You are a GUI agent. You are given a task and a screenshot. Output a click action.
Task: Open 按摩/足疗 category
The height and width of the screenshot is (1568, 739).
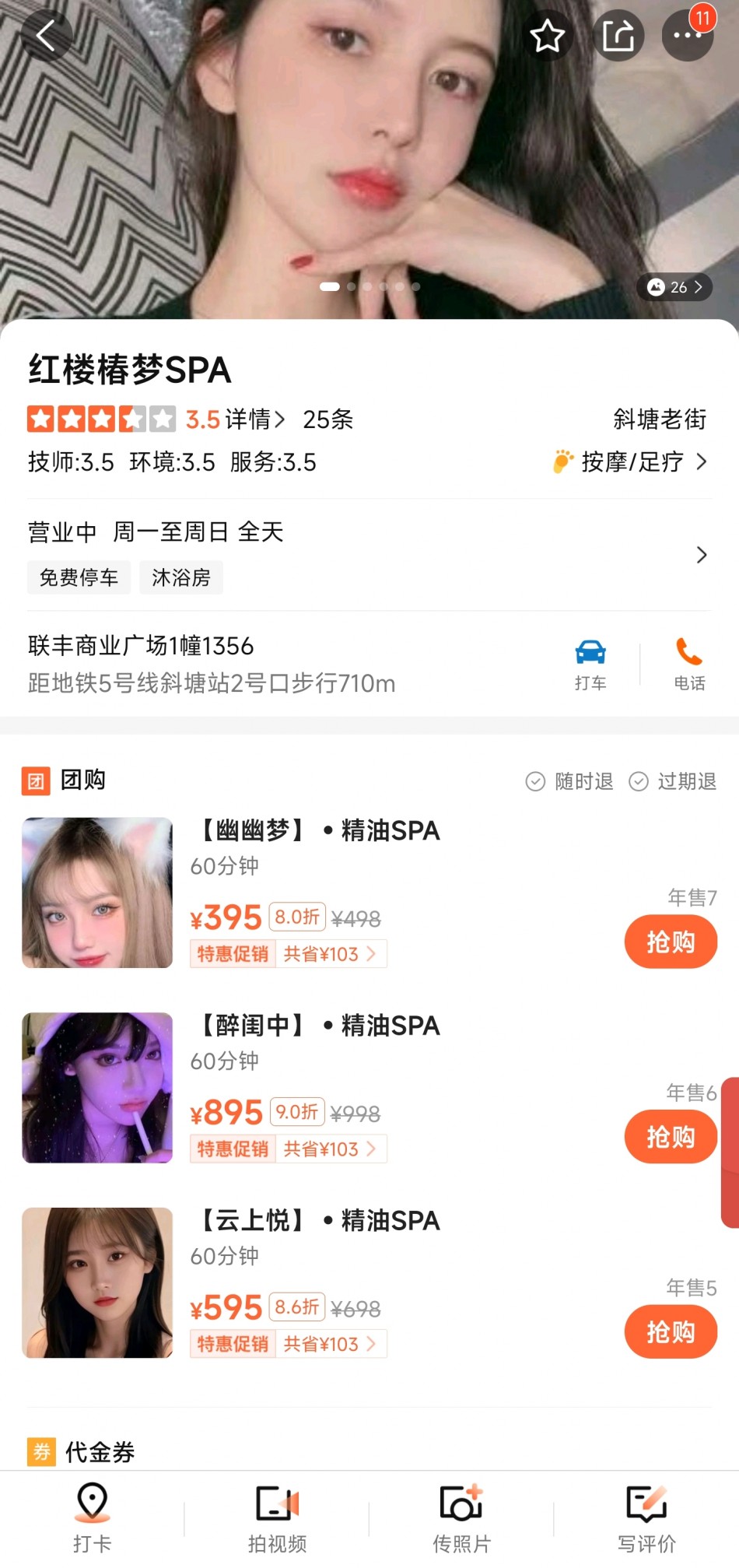[x=631, y=462]
